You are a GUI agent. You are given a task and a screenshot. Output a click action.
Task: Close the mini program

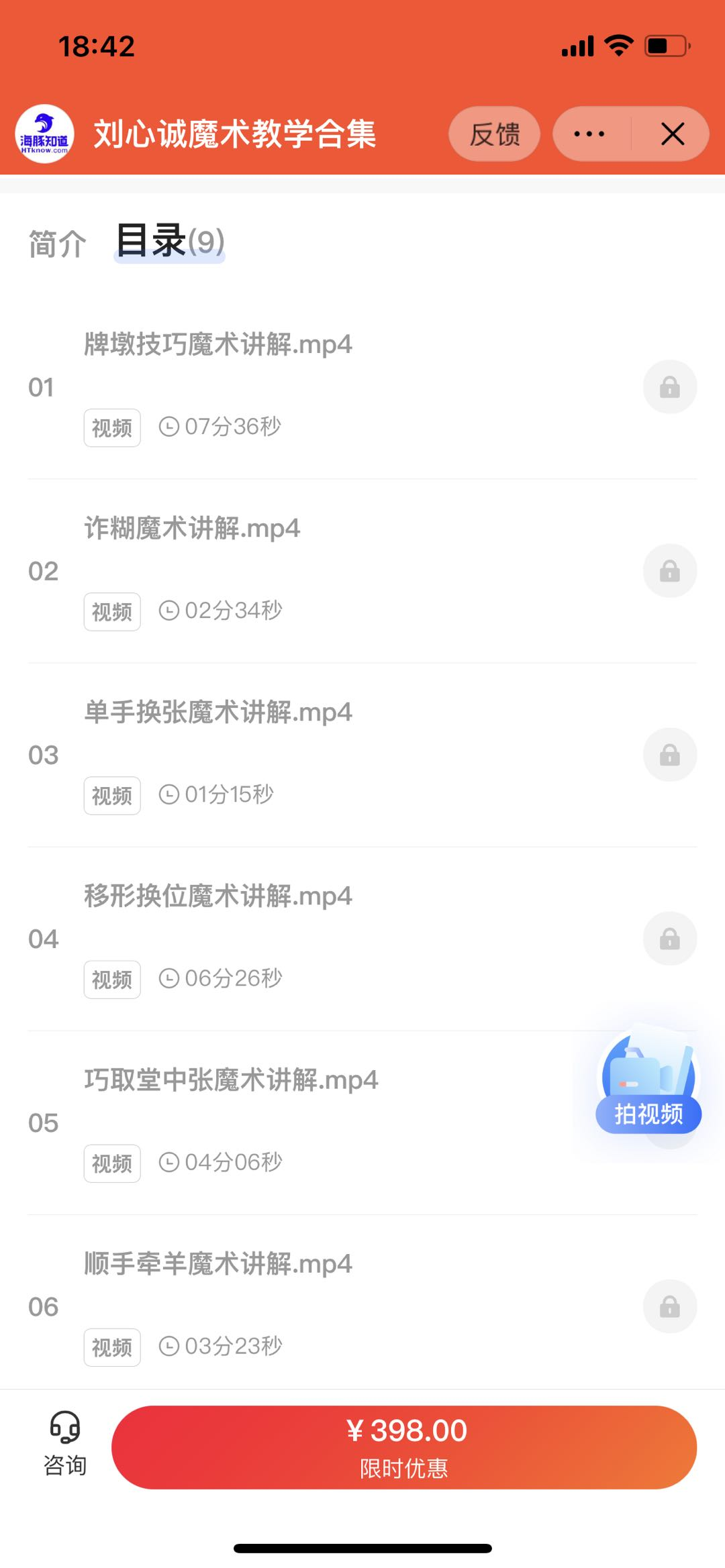672,134
